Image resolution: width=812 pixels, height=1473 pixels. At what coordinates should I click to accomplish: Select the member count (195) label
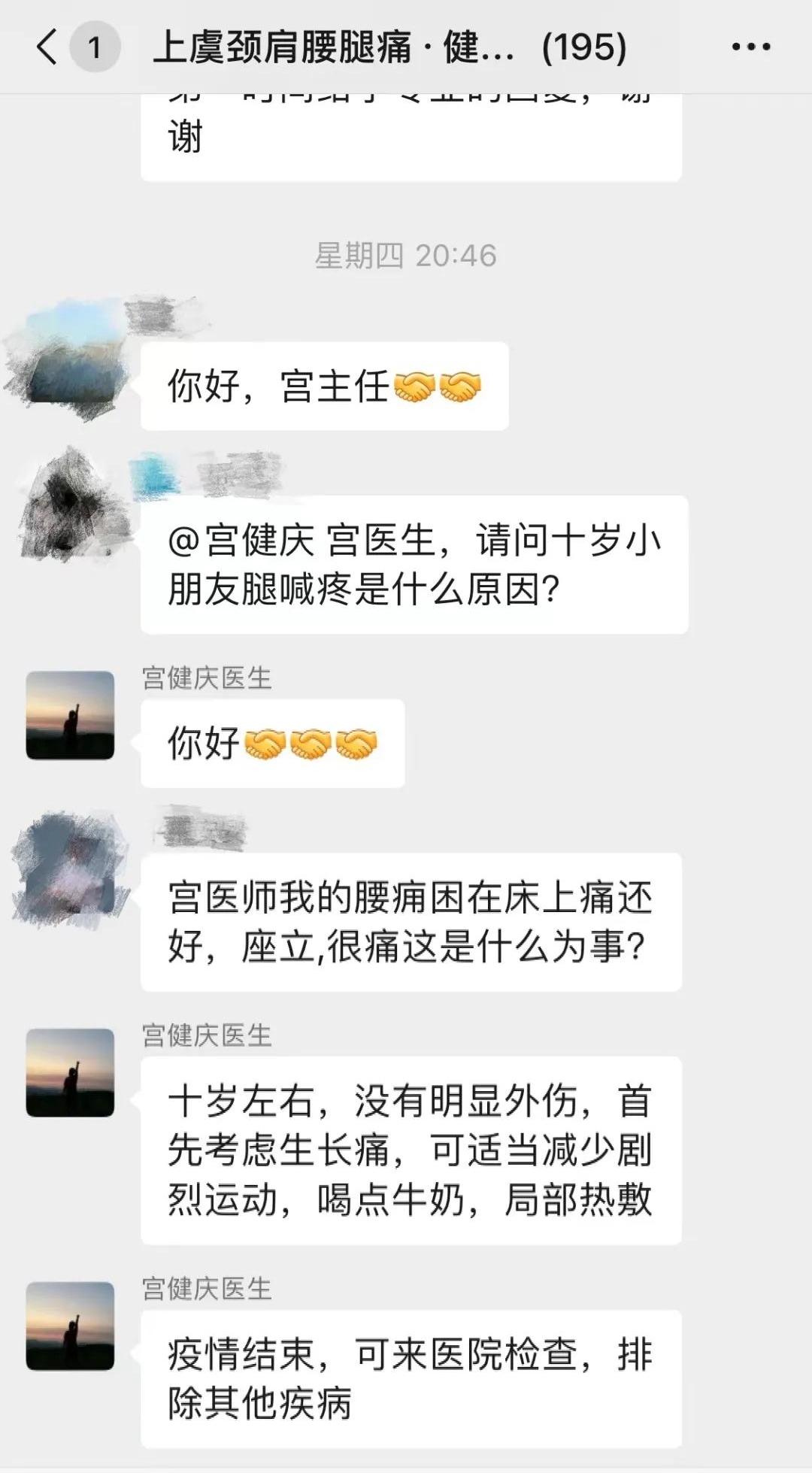point(579,47)
